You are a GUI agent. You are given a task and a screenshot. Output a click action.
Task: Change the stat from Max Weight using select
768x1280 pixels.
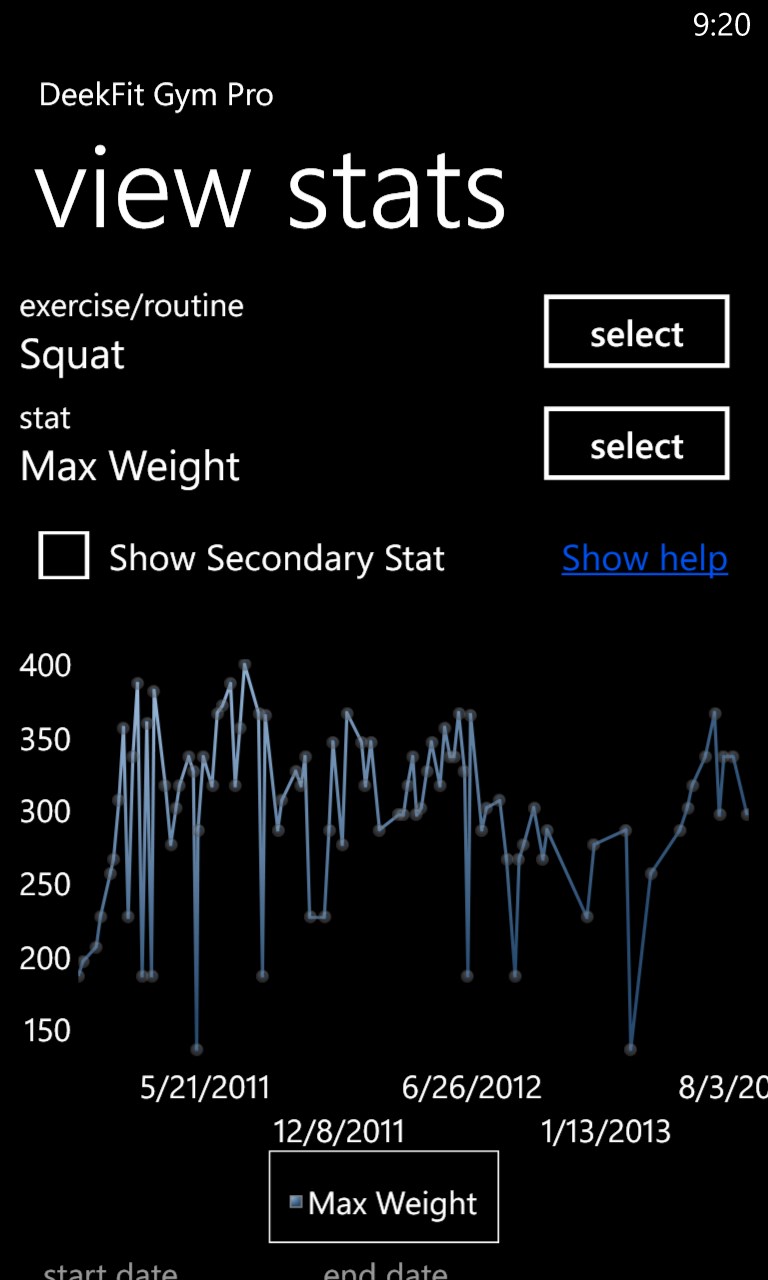(x=636, y=444)
